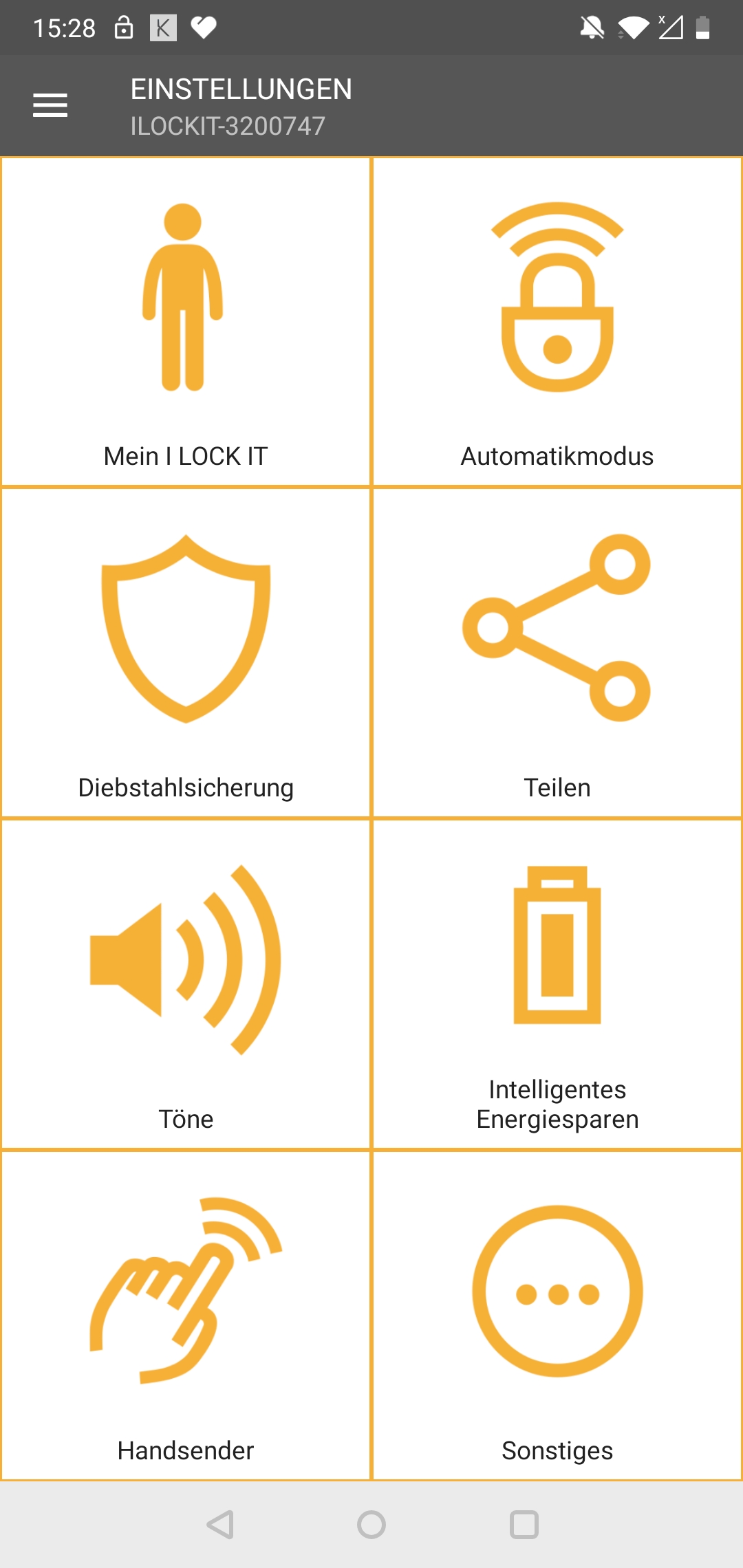743x1568 pixels.
Task: Open the hamburger drawer menu
Action: click(x=50, y=105)
